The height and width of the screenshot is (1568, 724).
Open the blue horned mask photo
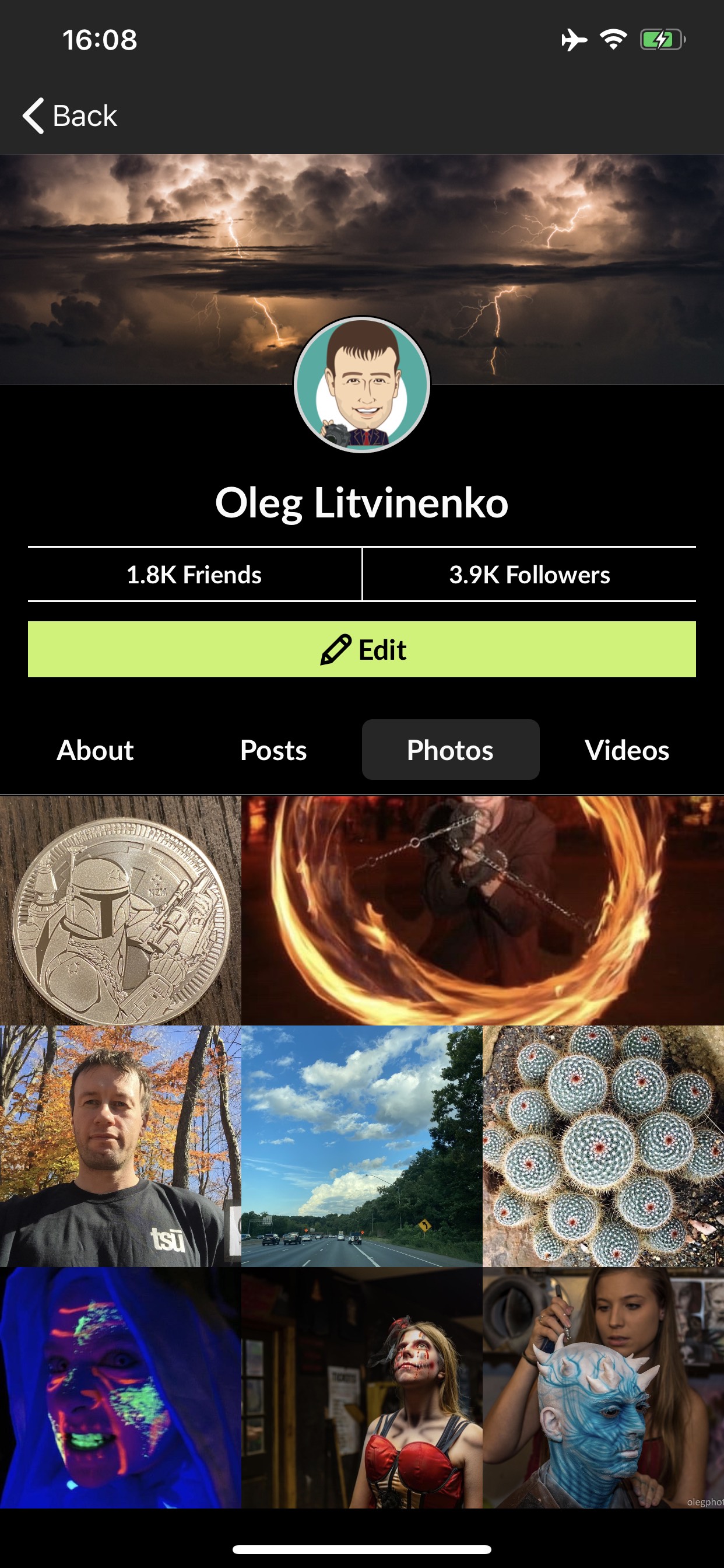pos(603,1387)
